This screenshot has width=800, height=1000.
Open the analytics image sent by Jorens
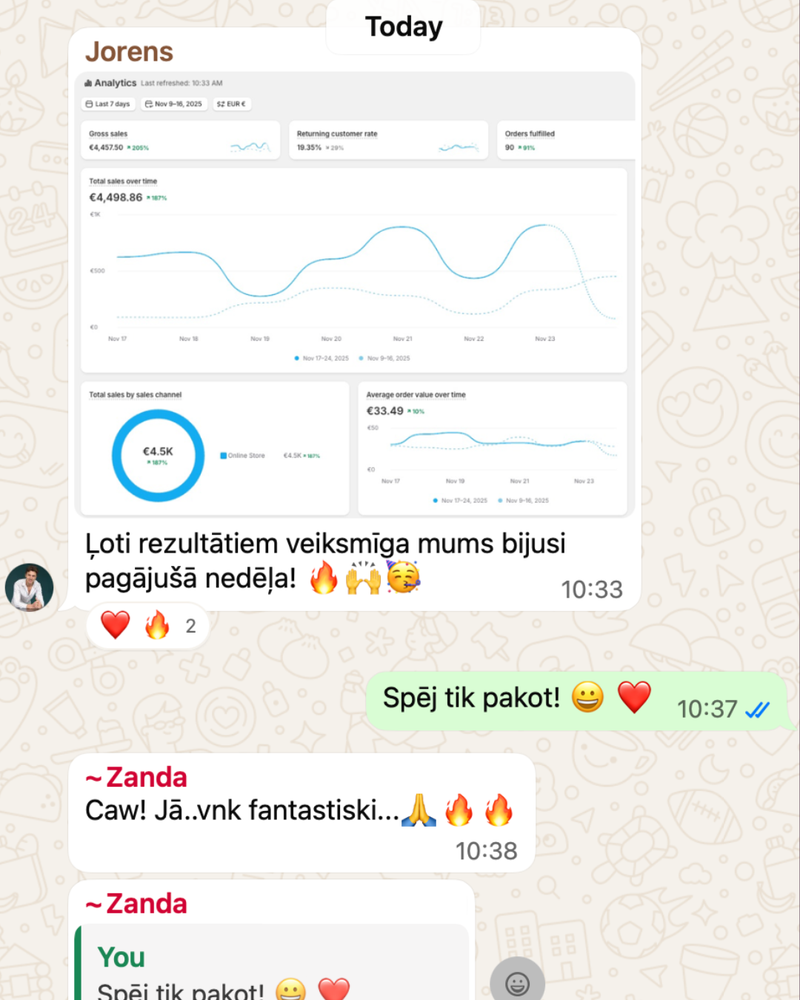pyautogui.click(x=356, y=295)
